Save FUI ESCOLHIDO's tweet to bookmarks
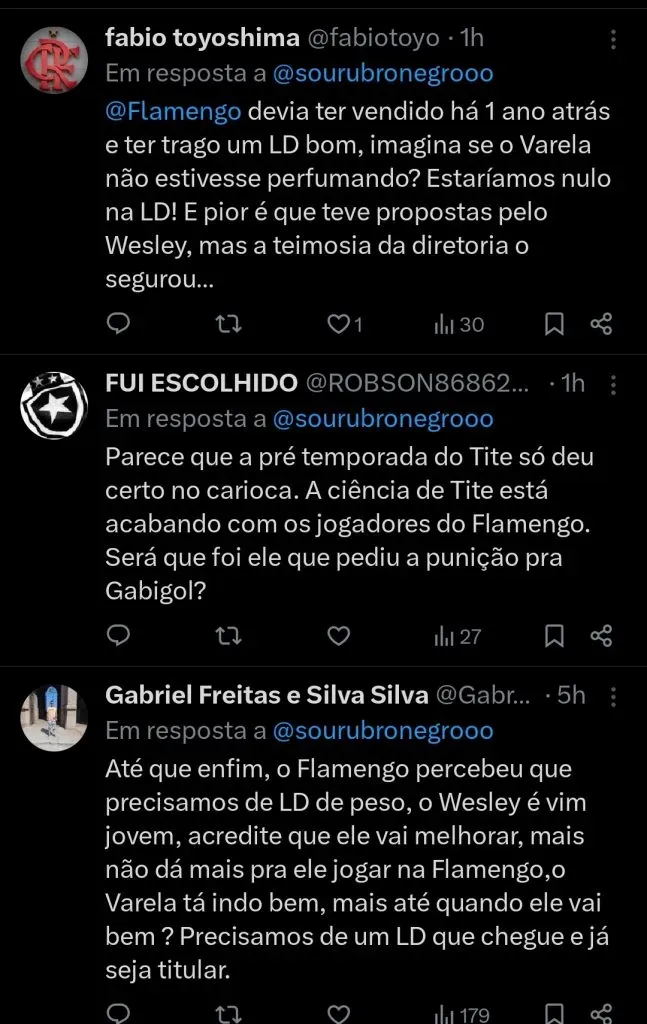The image size is (647, 1024). [554, 635]
